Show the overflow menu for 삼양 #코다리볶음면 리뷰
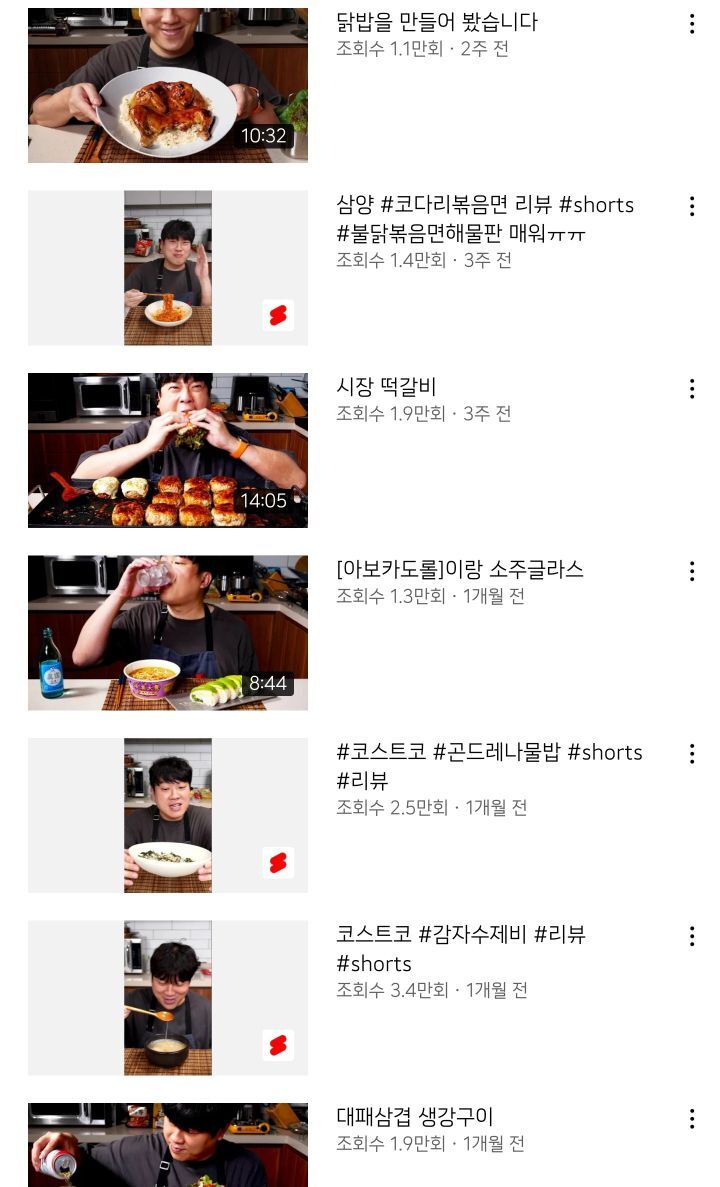The width and height of the screenshot is (720, 1187). coord(691,207)
